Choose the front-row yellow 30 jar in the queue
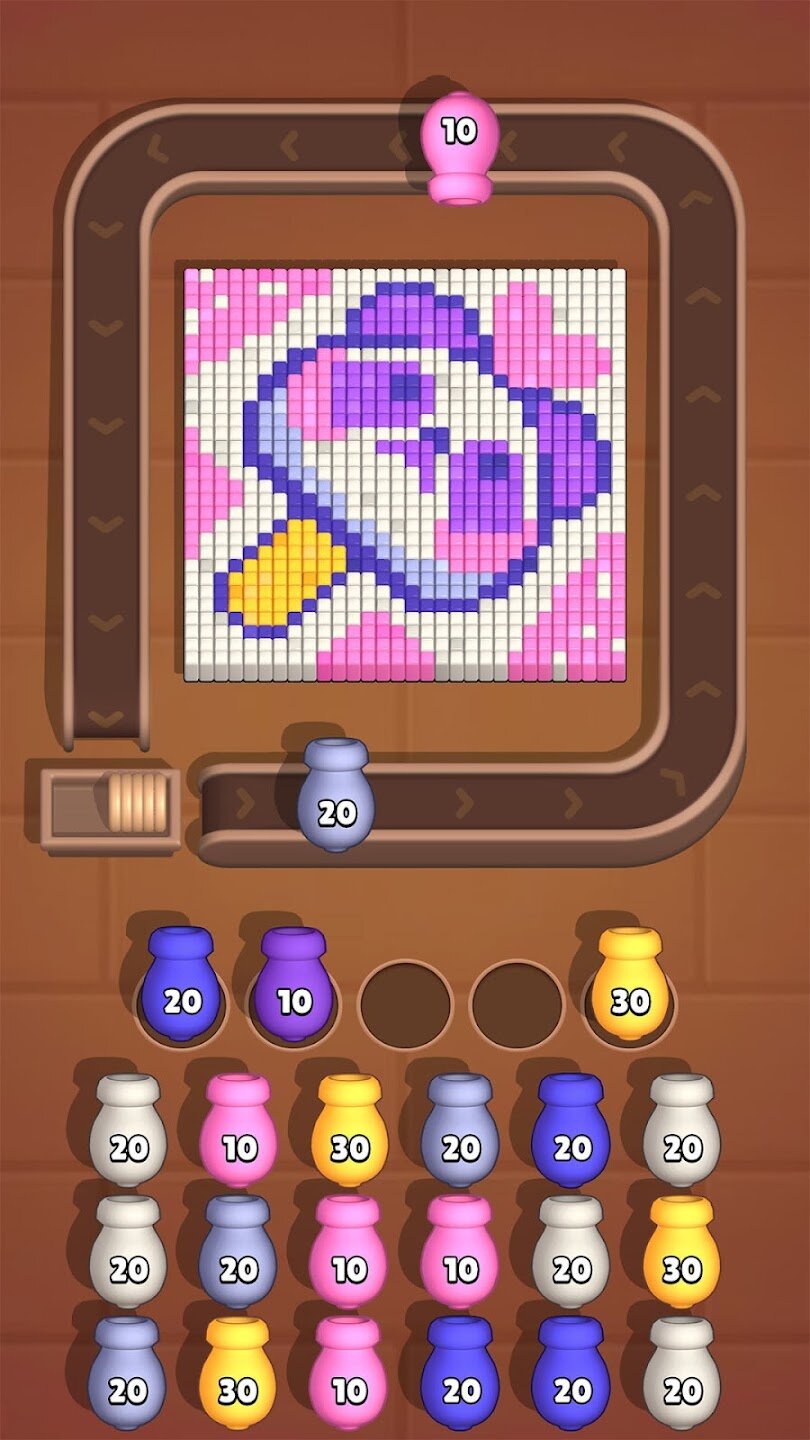The image size is (810, 1440). [x=349, y=1130]
